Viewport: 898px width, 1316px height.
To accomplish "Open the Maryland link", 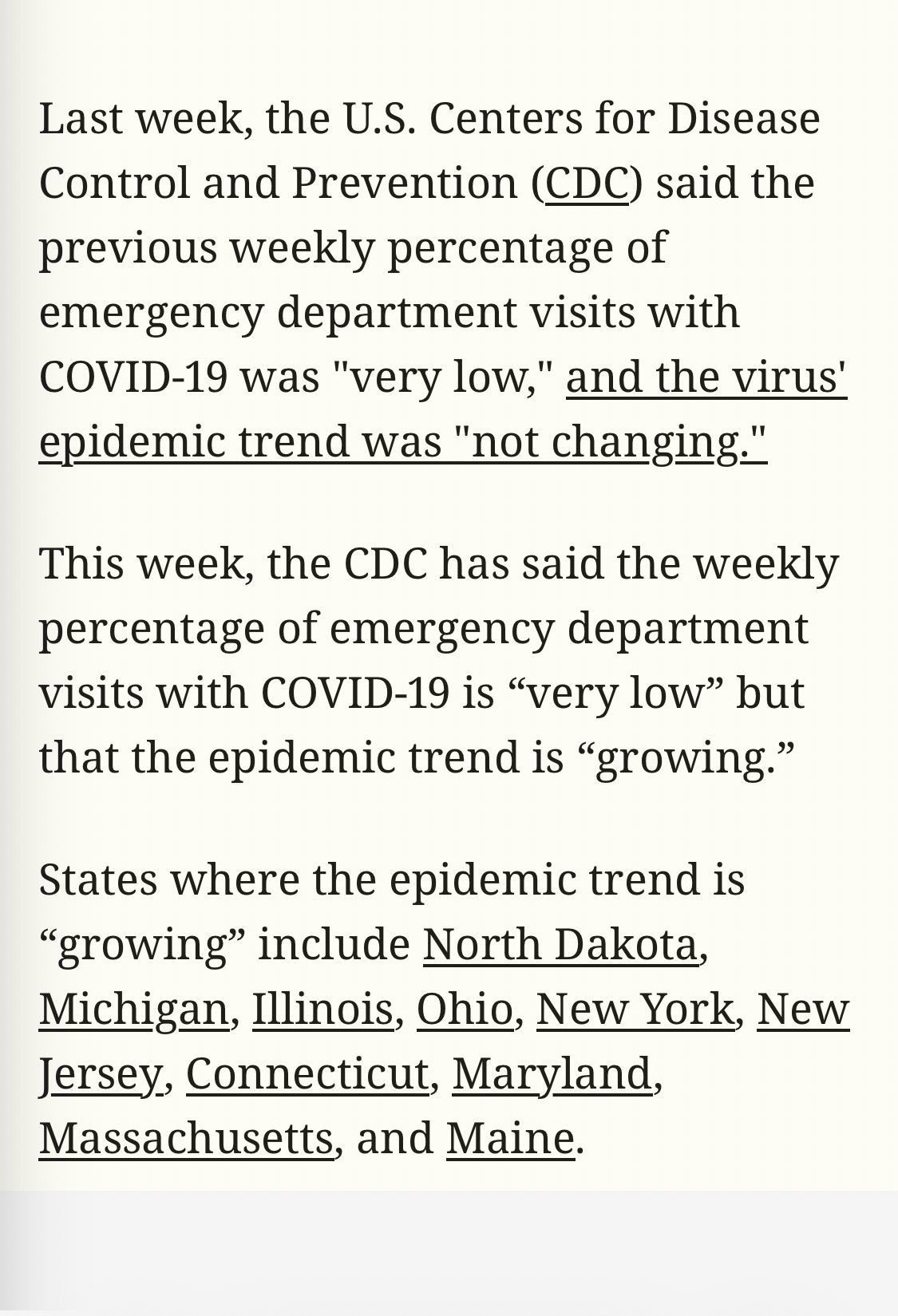I will (552, 1073).
